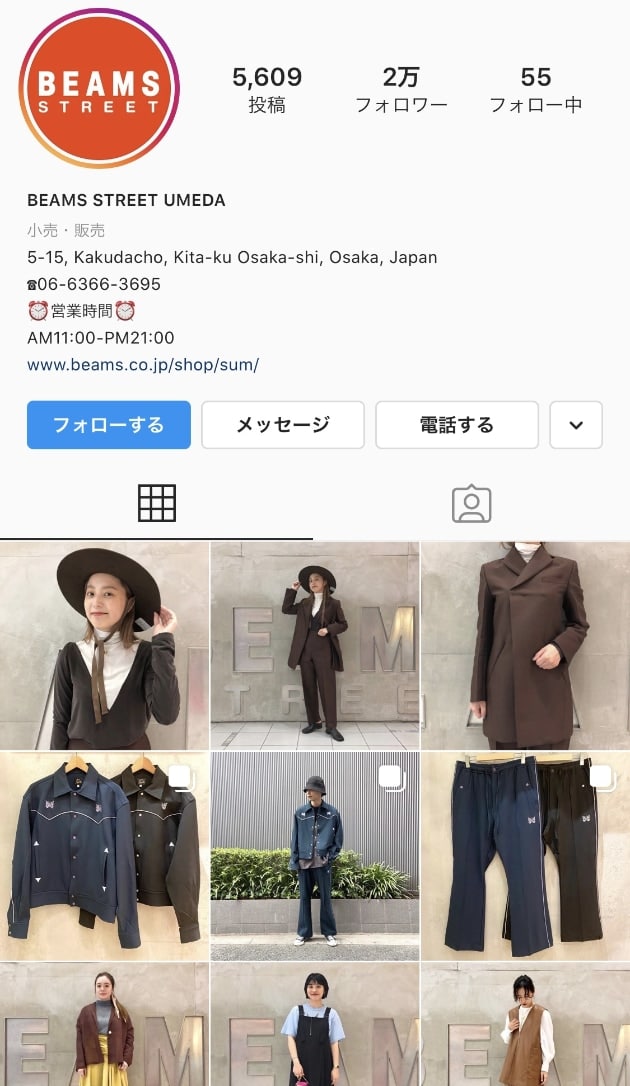This screenshot has height=1086, width=630.
Task: Switch to the grid posts tab
Action: click(x=157, y=503)
